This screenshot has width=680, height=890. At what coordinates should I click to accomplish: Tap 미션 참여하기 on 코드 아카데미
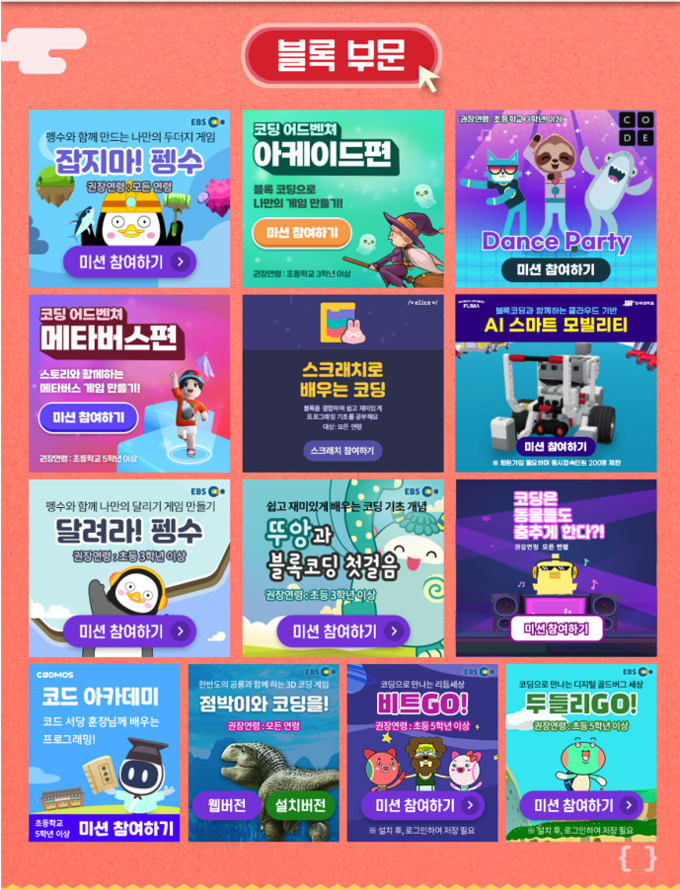[x=127, y=828]
